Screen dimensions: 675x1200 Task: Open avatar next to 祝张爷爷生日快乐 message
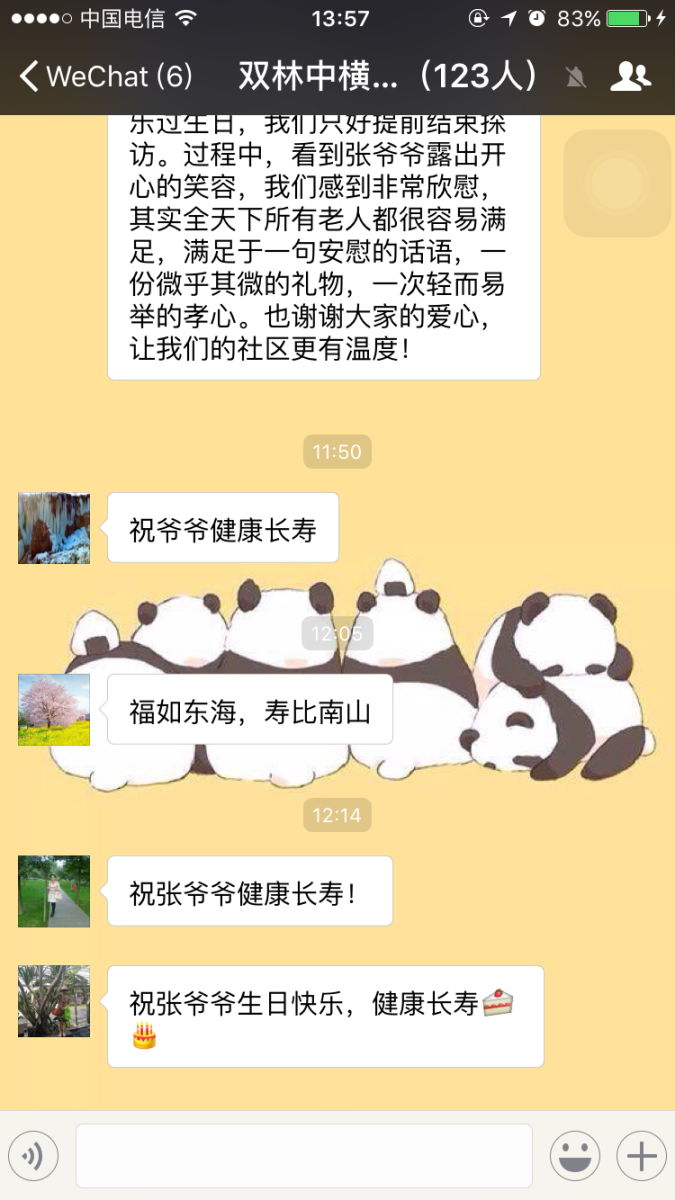(x=54, y=1001)
